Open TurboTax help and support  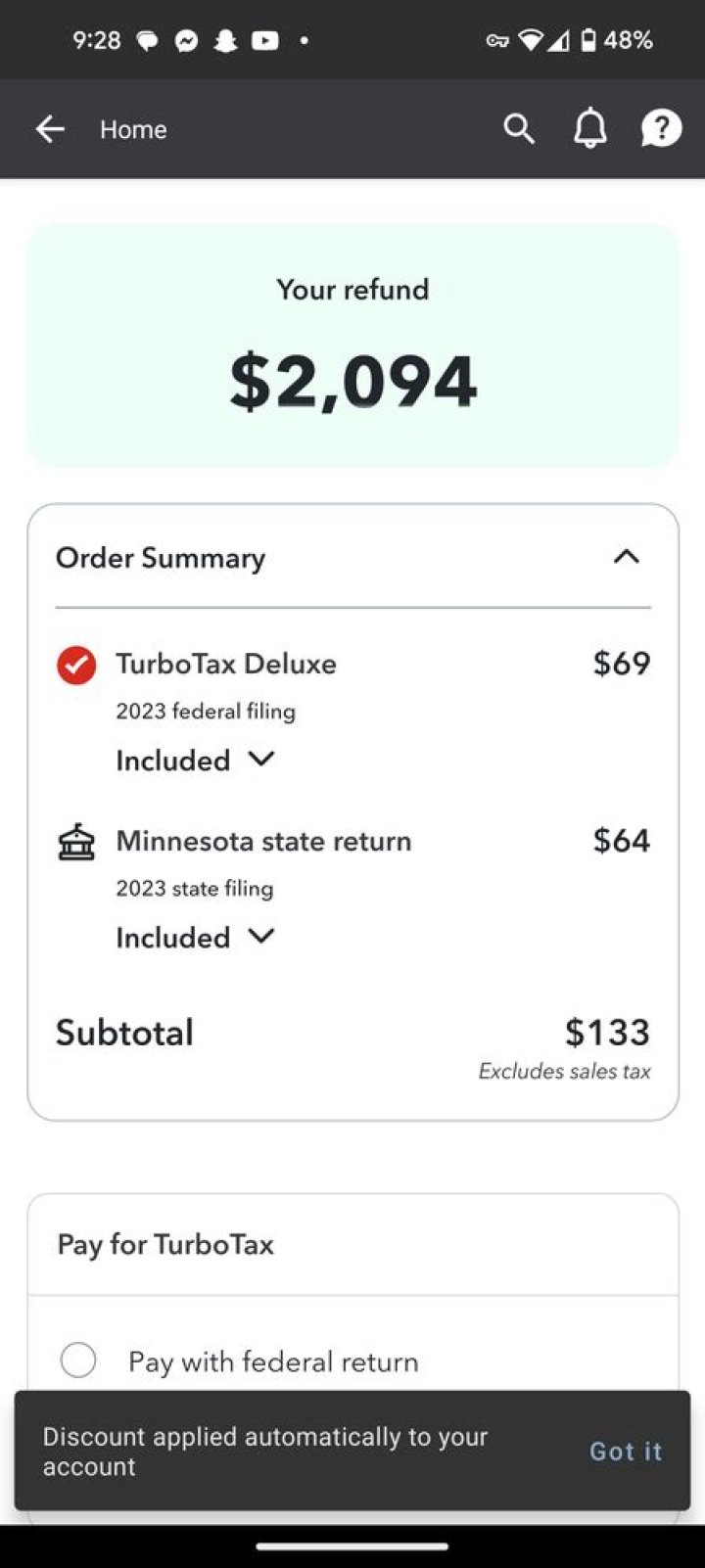click(x=661, y=128)
